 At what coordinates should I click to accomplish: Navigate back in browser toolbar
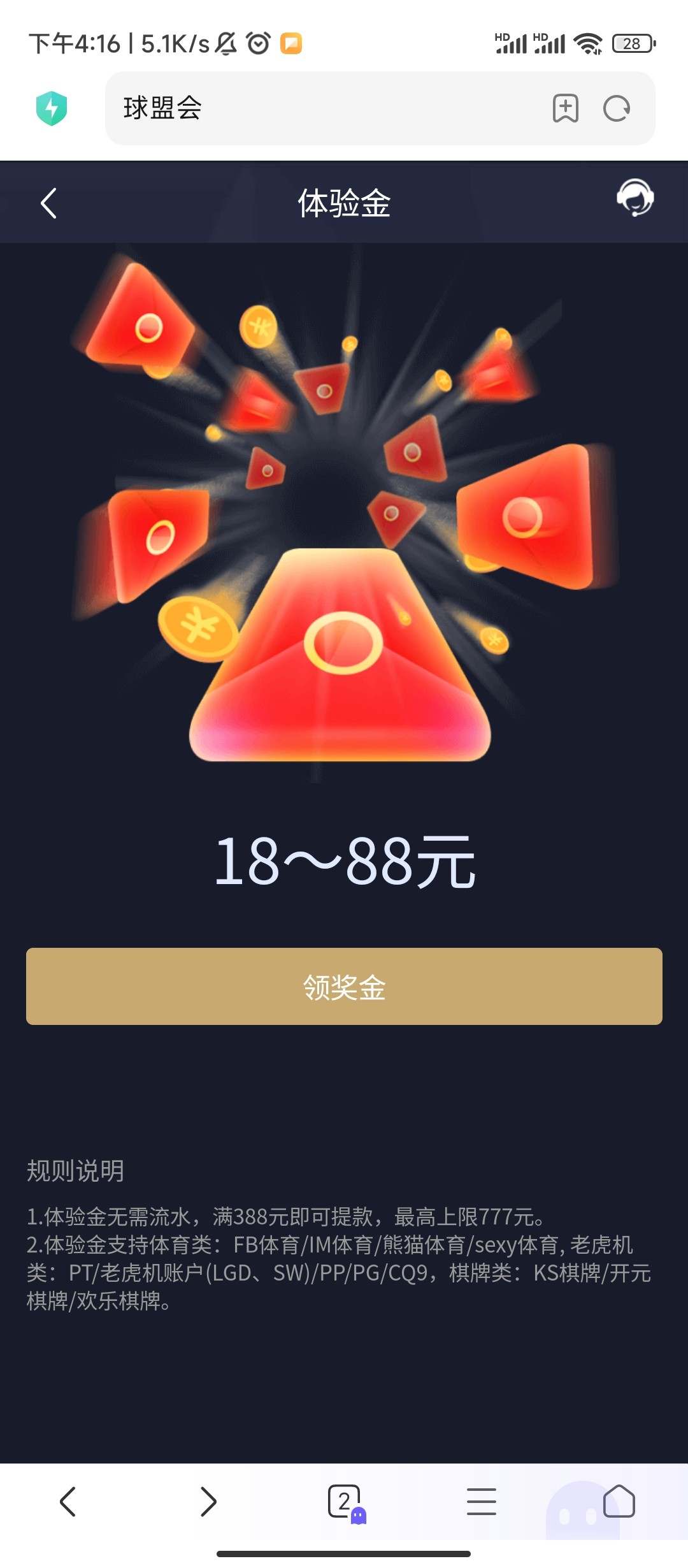pos(68,1501)
